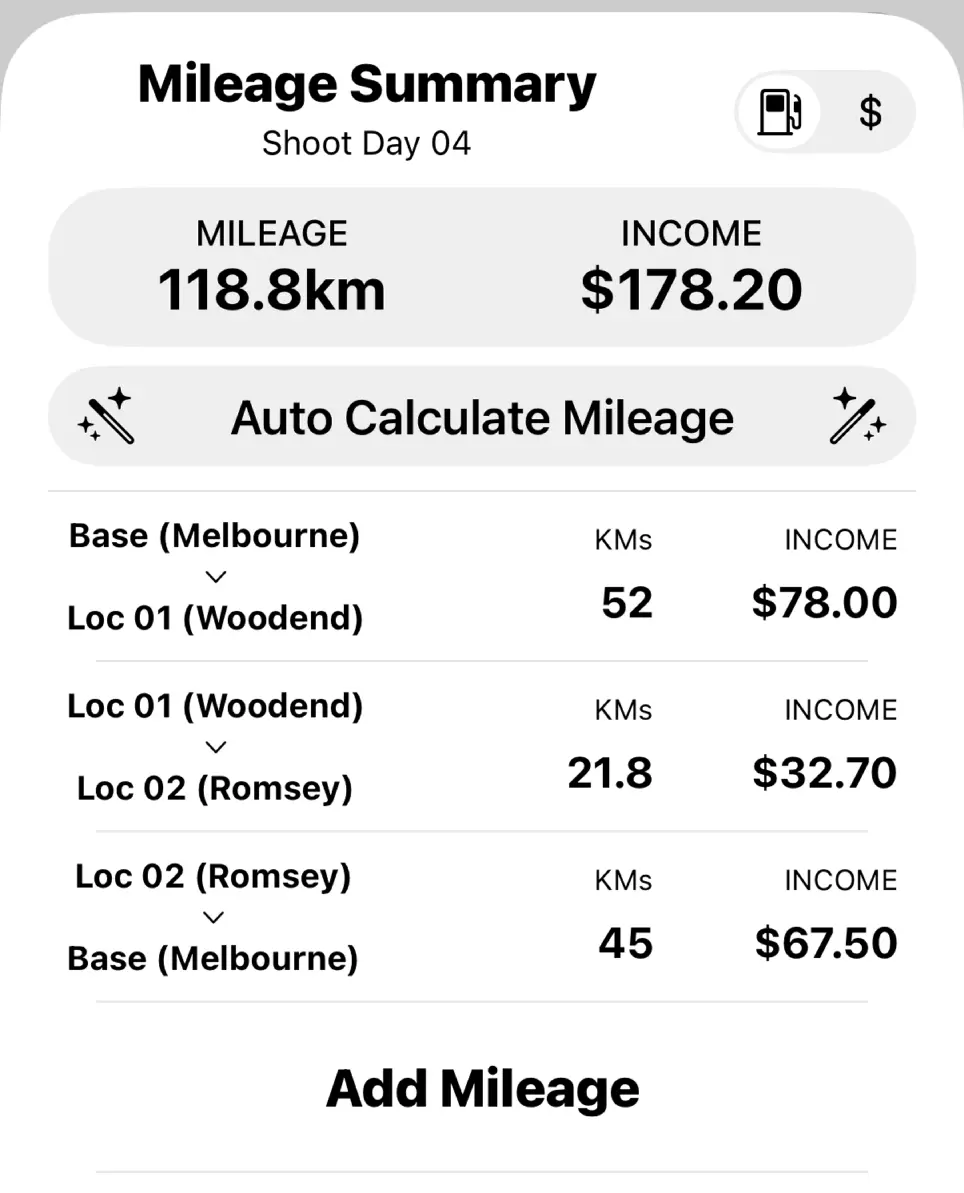Viewport: 964px width, 1193px height.
Task: Click the 118.8km total mileage figure
Action: (x=271, y=289)
